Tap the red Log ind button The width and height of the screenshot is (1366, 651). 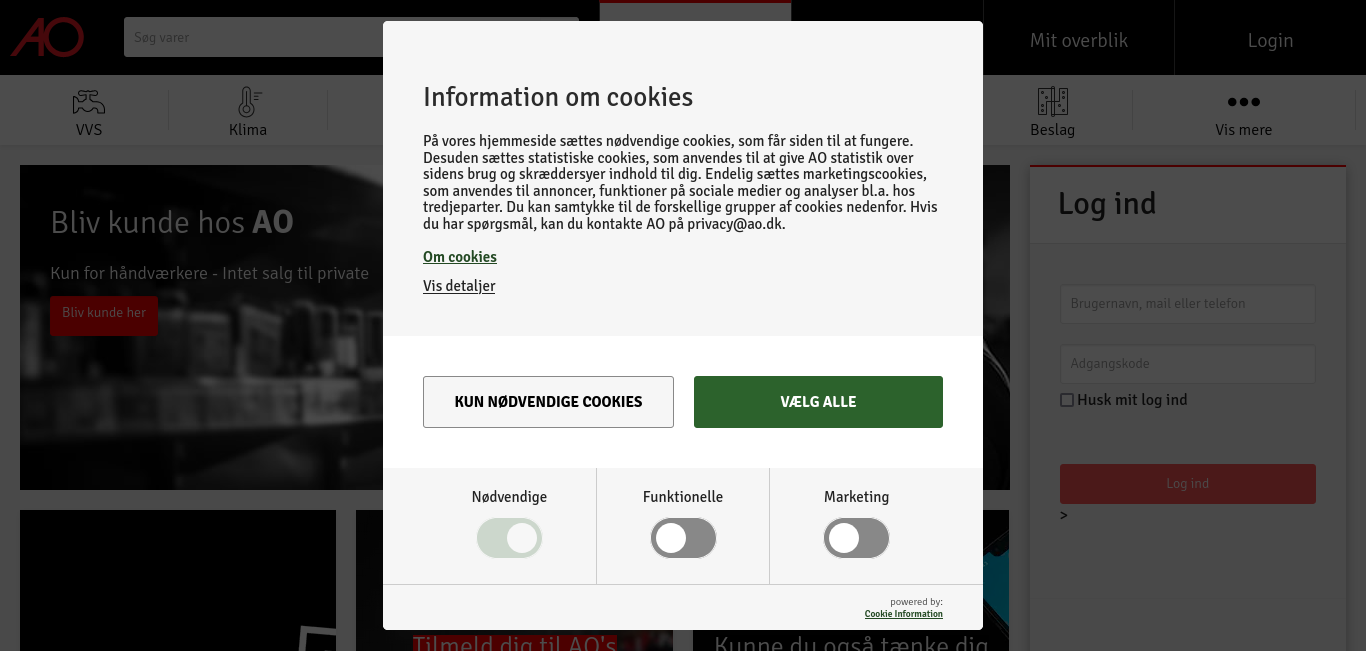point(1187,484)
